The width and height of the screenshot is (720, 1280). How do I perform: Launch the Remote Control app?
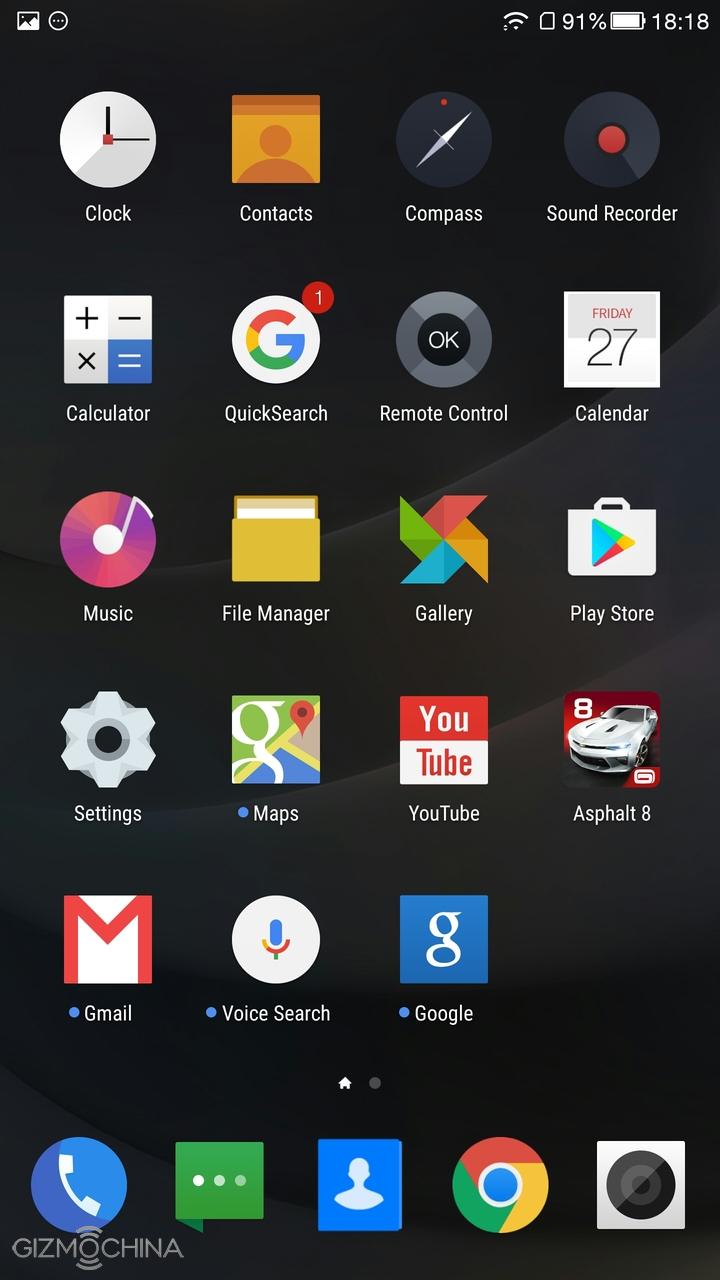pos(444,340)
